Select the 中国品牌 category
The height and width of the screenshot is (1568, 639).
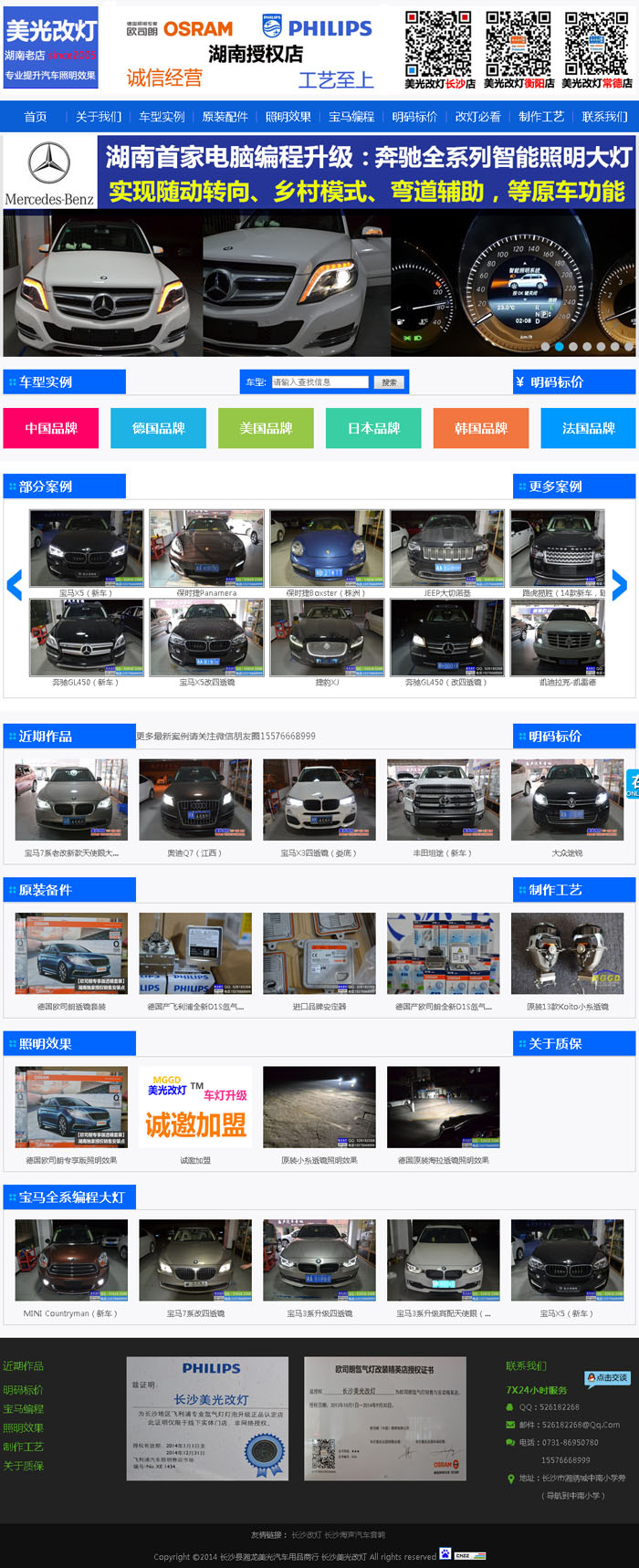(x=51, y=428)
